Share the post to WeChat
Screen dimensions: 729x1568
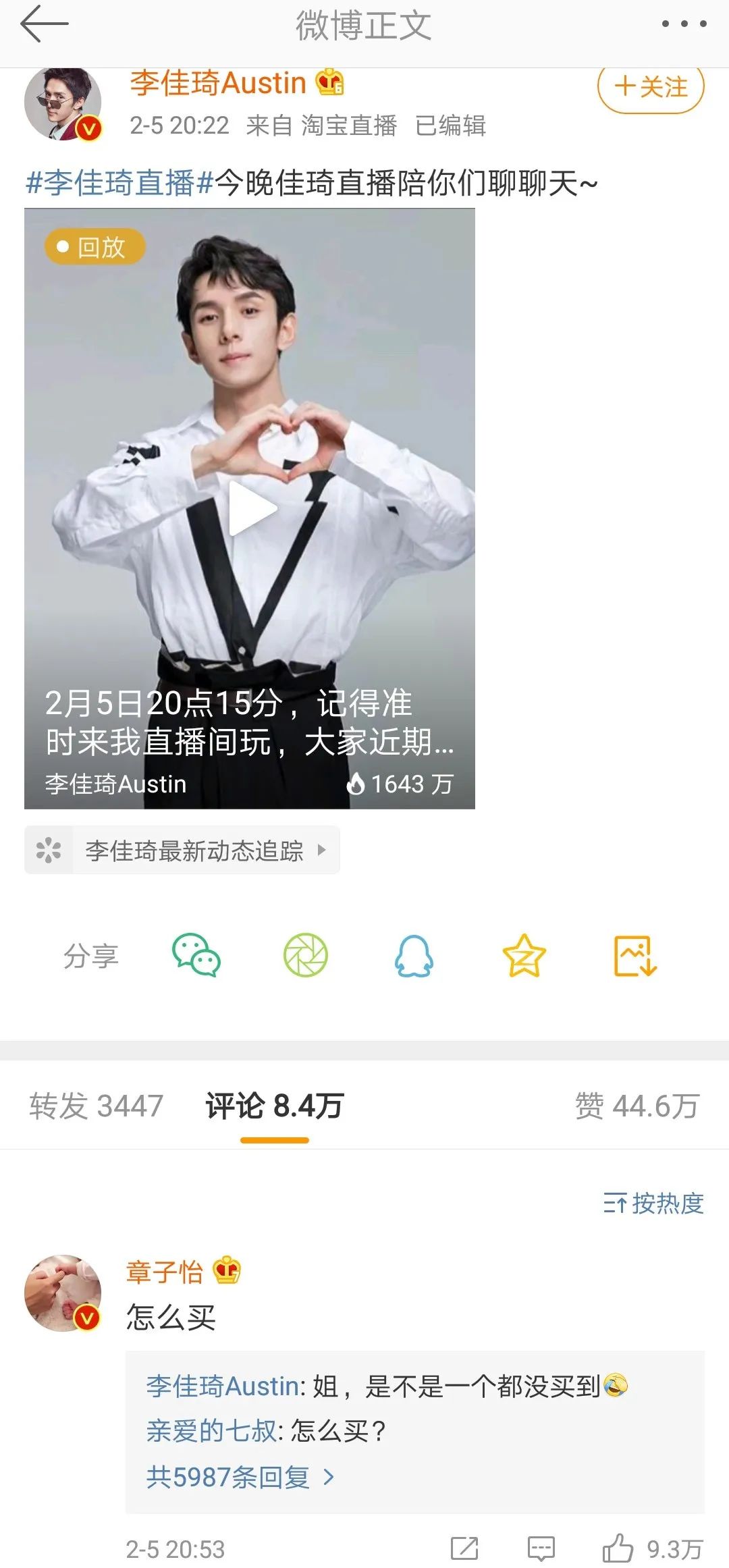tap(196, 956)
